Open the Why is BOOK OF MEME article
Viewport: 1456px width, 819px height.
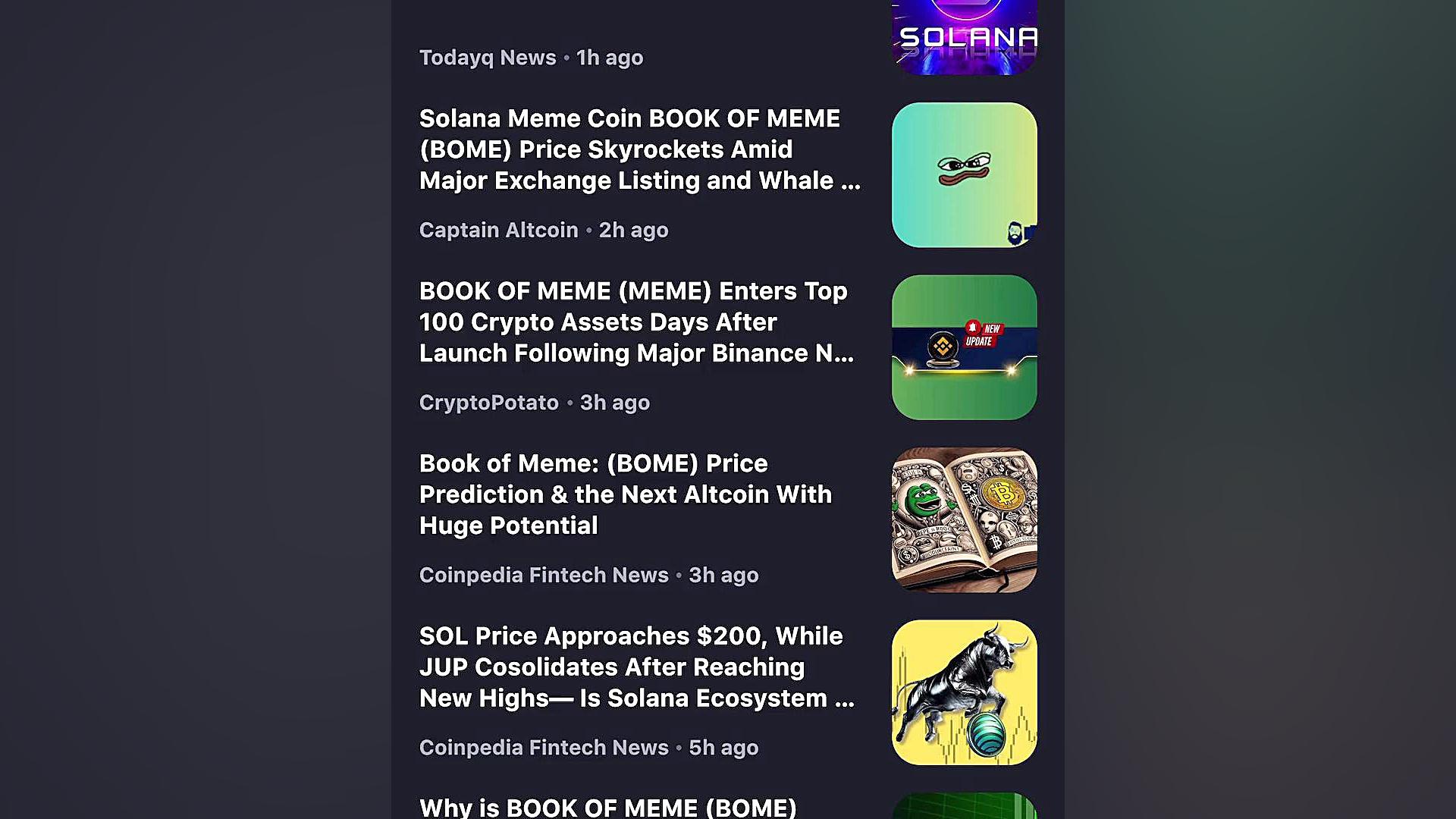(x=607, y=807)
